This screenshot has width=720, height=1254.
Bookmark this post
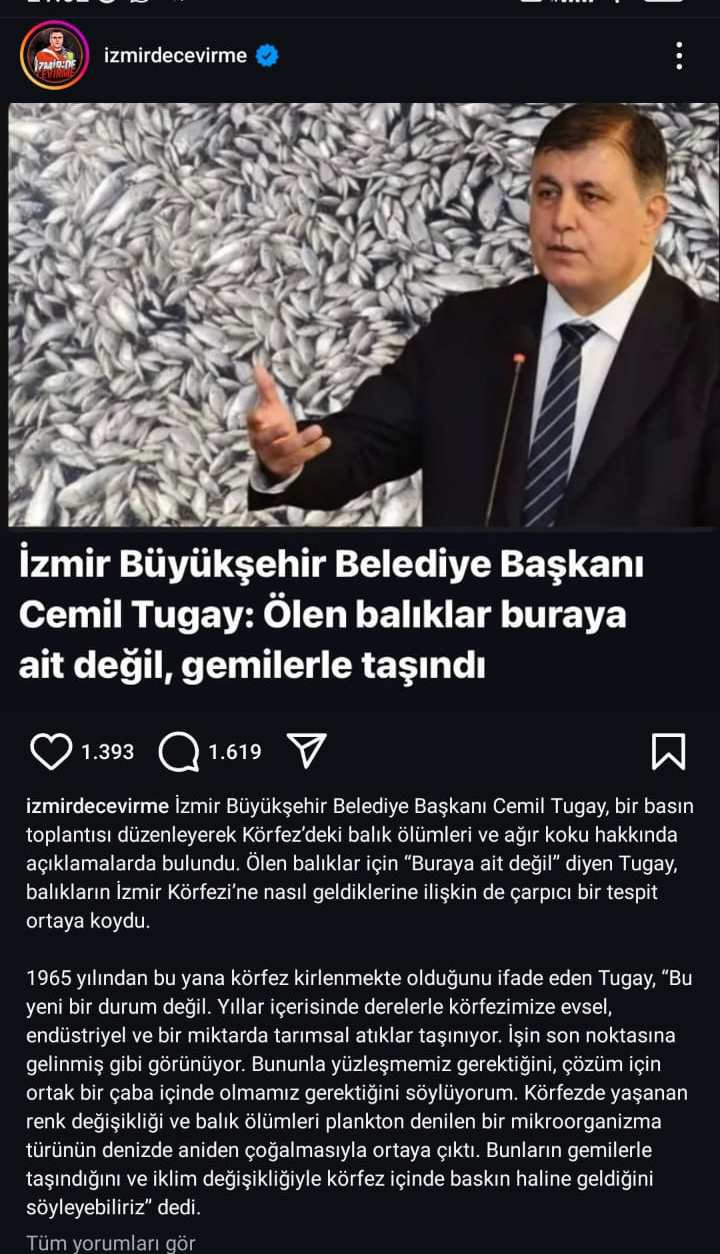(668, 751)
